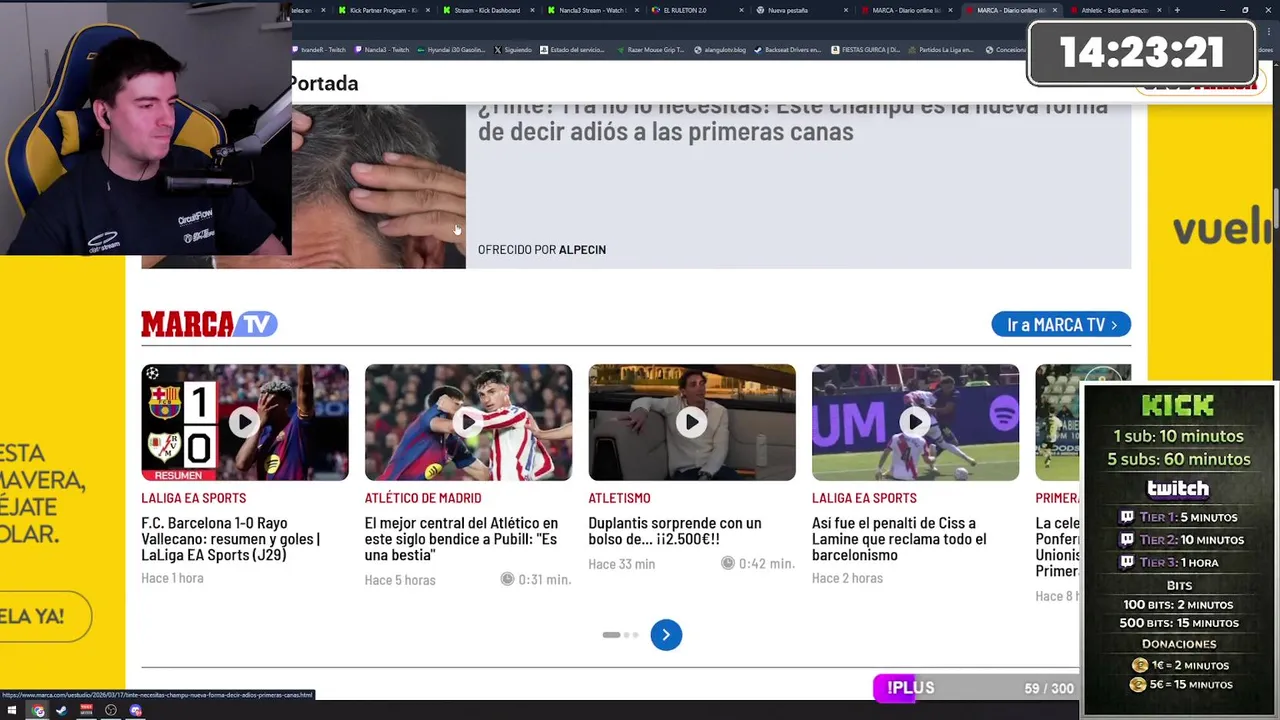The width and height of the screenshot is (1280, 720).
Task: Open the LALIGA EA SPORTS tag above the Barcelona video
Action: (193, 497)
